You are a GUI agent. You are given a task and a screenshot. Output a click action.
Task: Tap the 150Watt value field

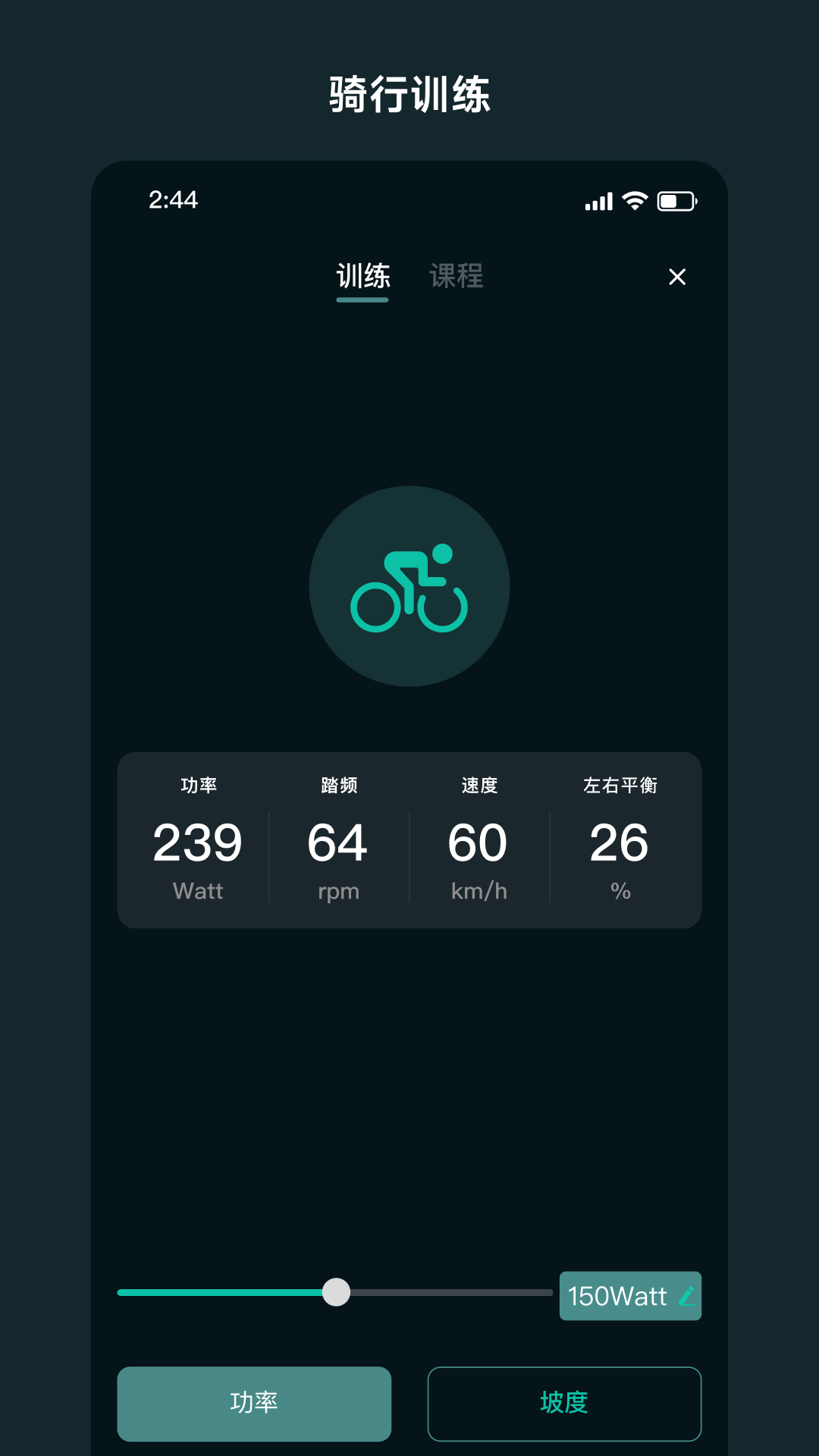coord(620,1296)
